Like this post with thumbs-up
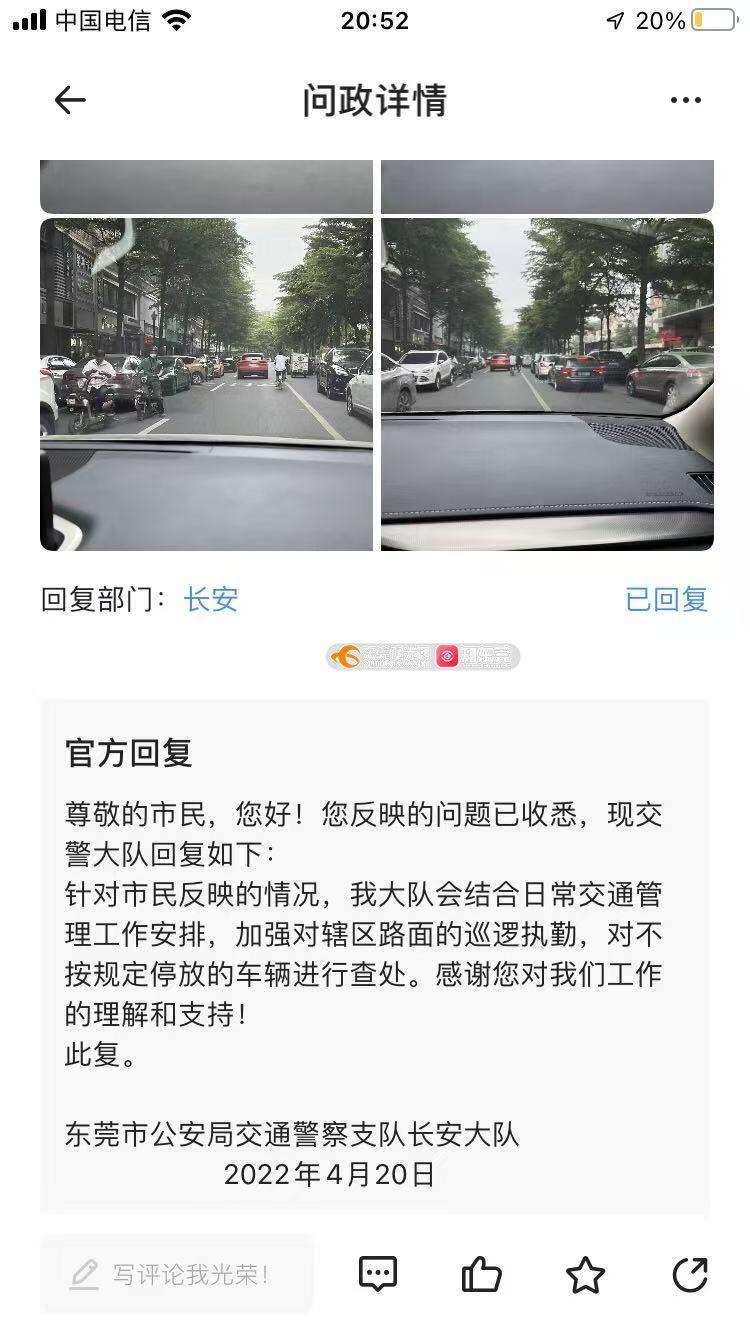The image size is (750, 1334). (481, 1275)
